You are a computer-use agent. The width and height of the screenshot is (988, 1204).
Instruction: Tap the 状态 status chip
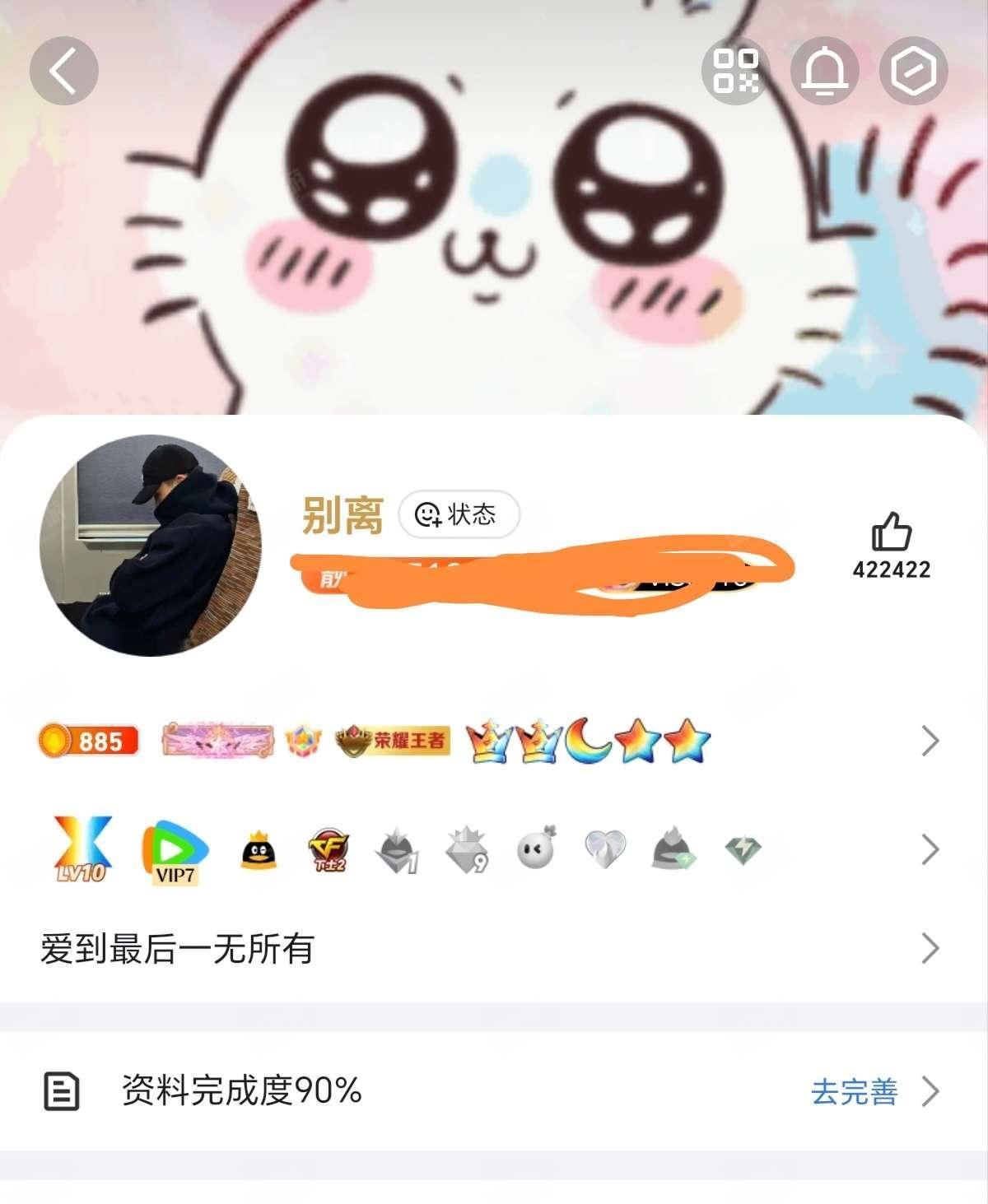pos(459,515)
